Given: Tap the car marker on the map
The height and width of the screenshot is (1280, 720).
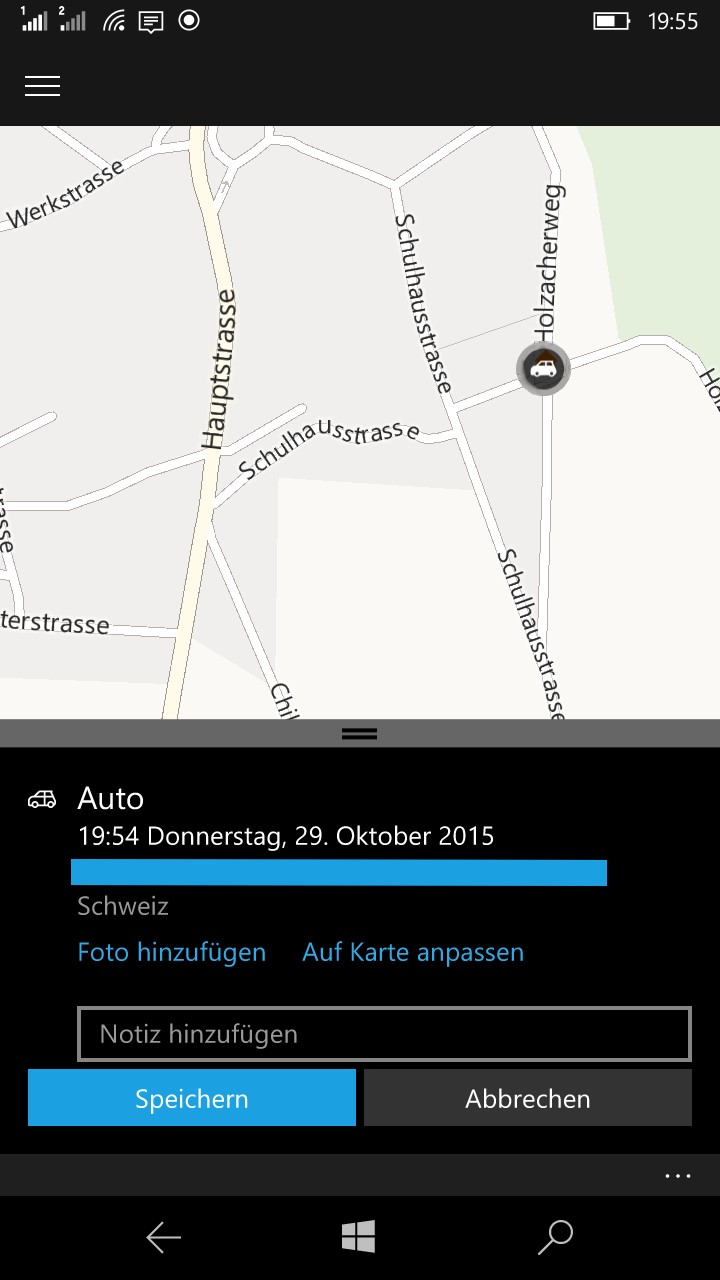Looking at the screenshot, I should coord(543,369).
